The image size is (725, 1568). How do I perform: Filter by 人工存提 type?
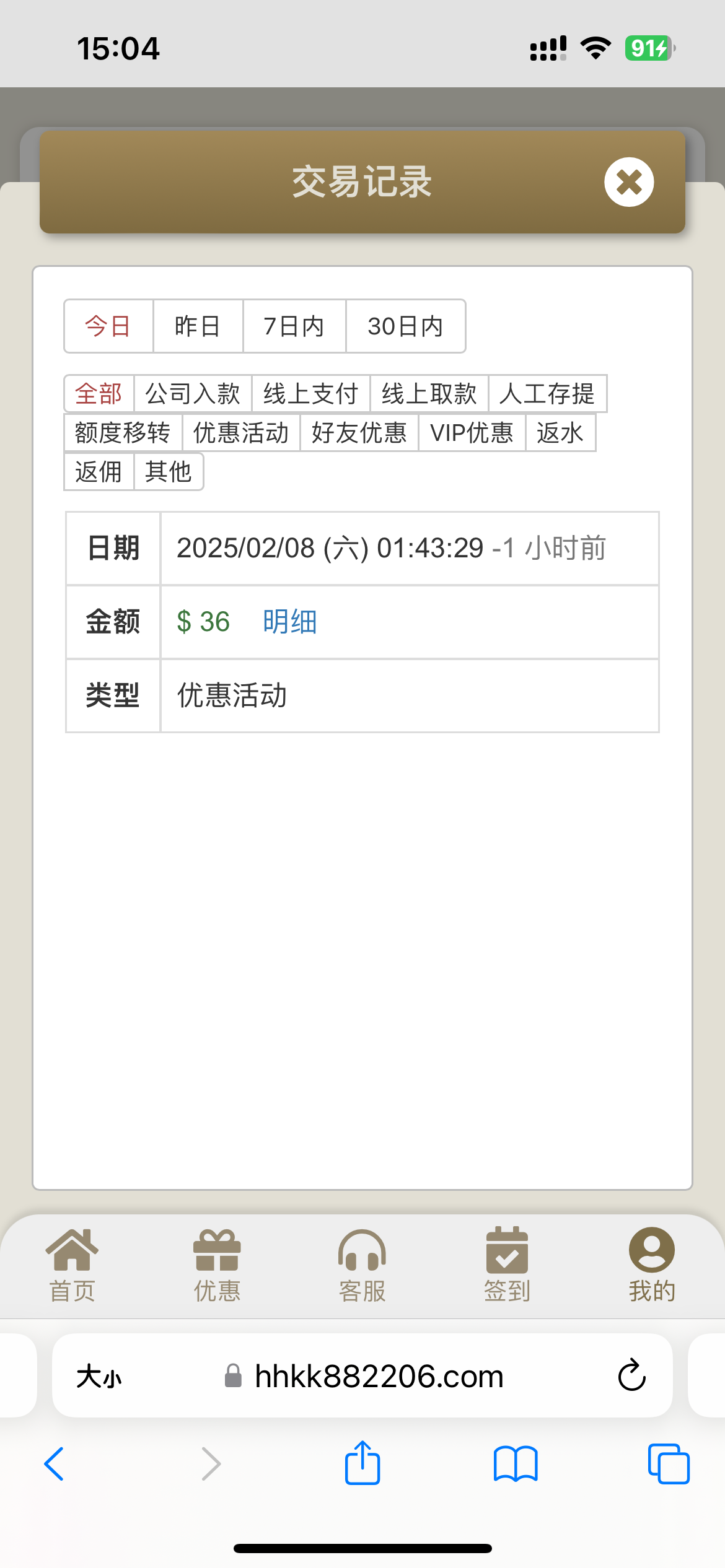[547, 394]
